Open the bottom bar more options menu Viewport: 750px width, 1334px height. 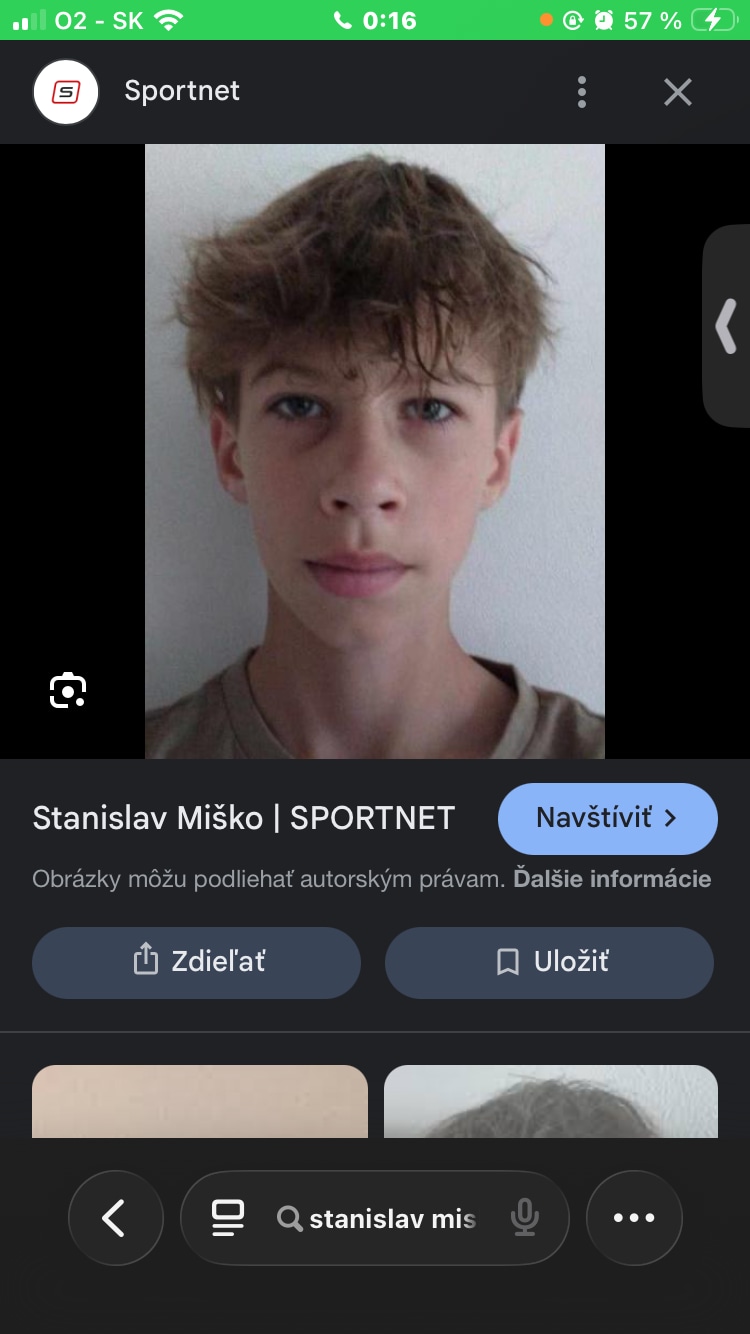634,1218
